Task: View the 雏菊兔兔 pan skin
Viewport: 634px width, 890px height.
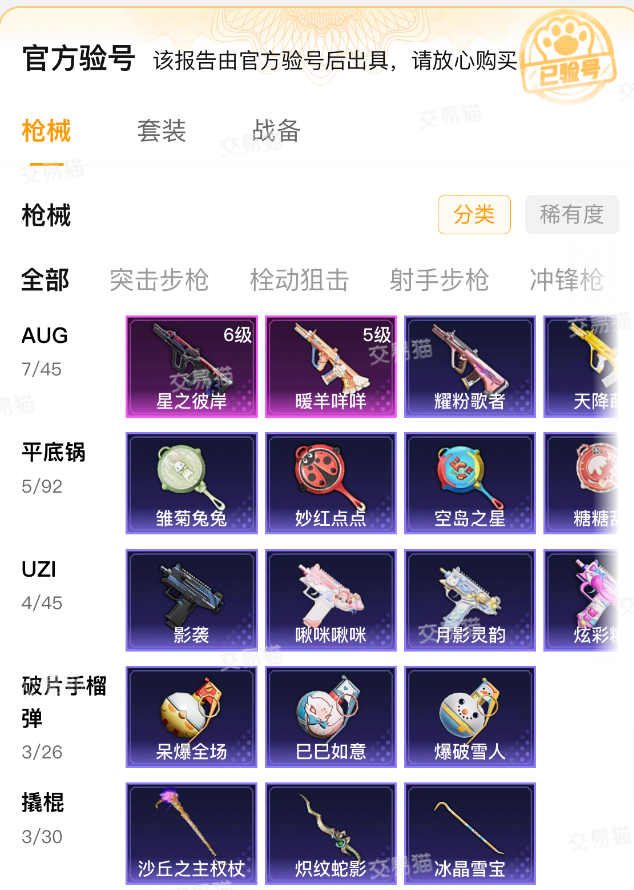Action: pos(191,483)
